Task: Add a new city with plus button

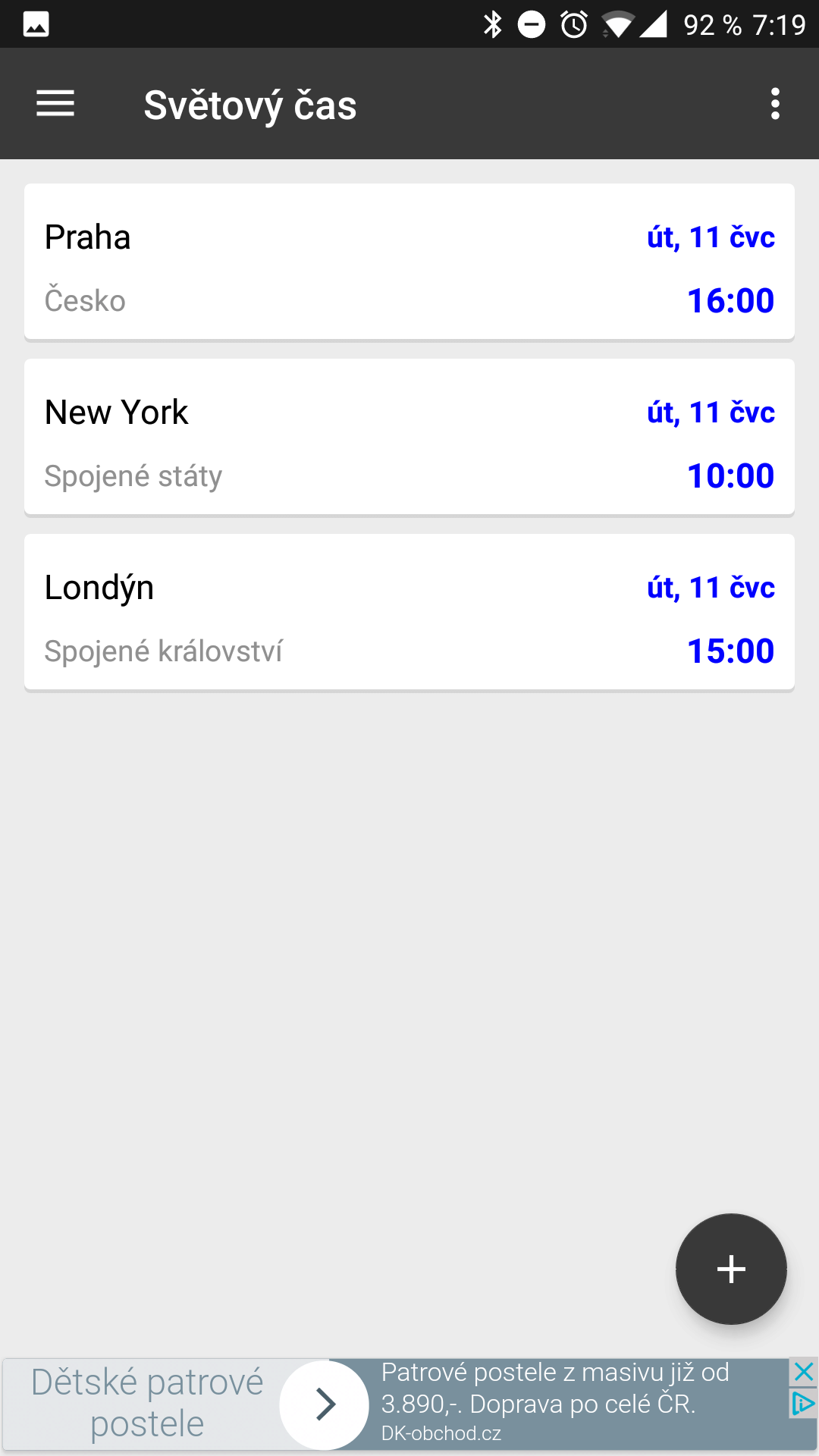Action: click(731, 1269)
